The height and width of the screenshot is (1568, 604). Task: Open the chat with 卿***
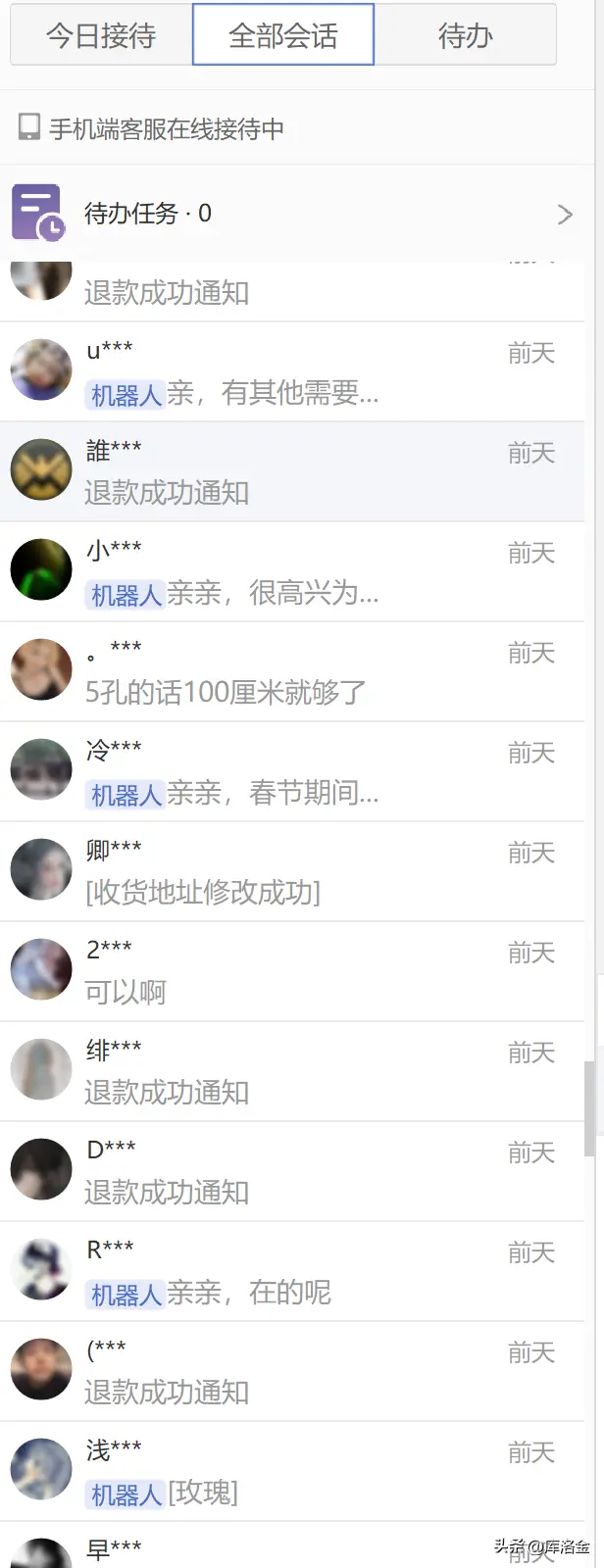click(x=292, y=872)
